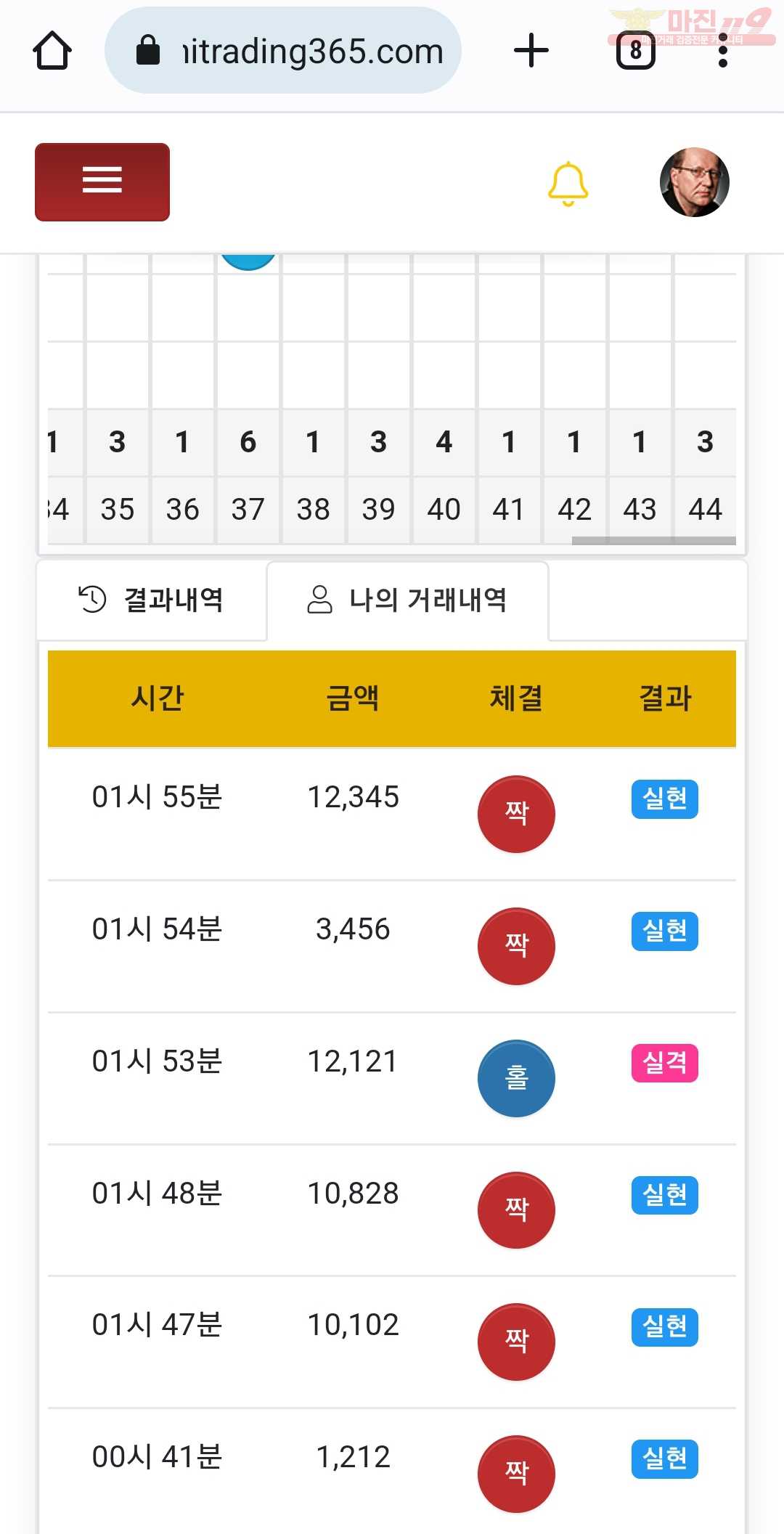Open the red hamburger menu
Screen dimensions: 784x1534
click(x=102, y=182)
